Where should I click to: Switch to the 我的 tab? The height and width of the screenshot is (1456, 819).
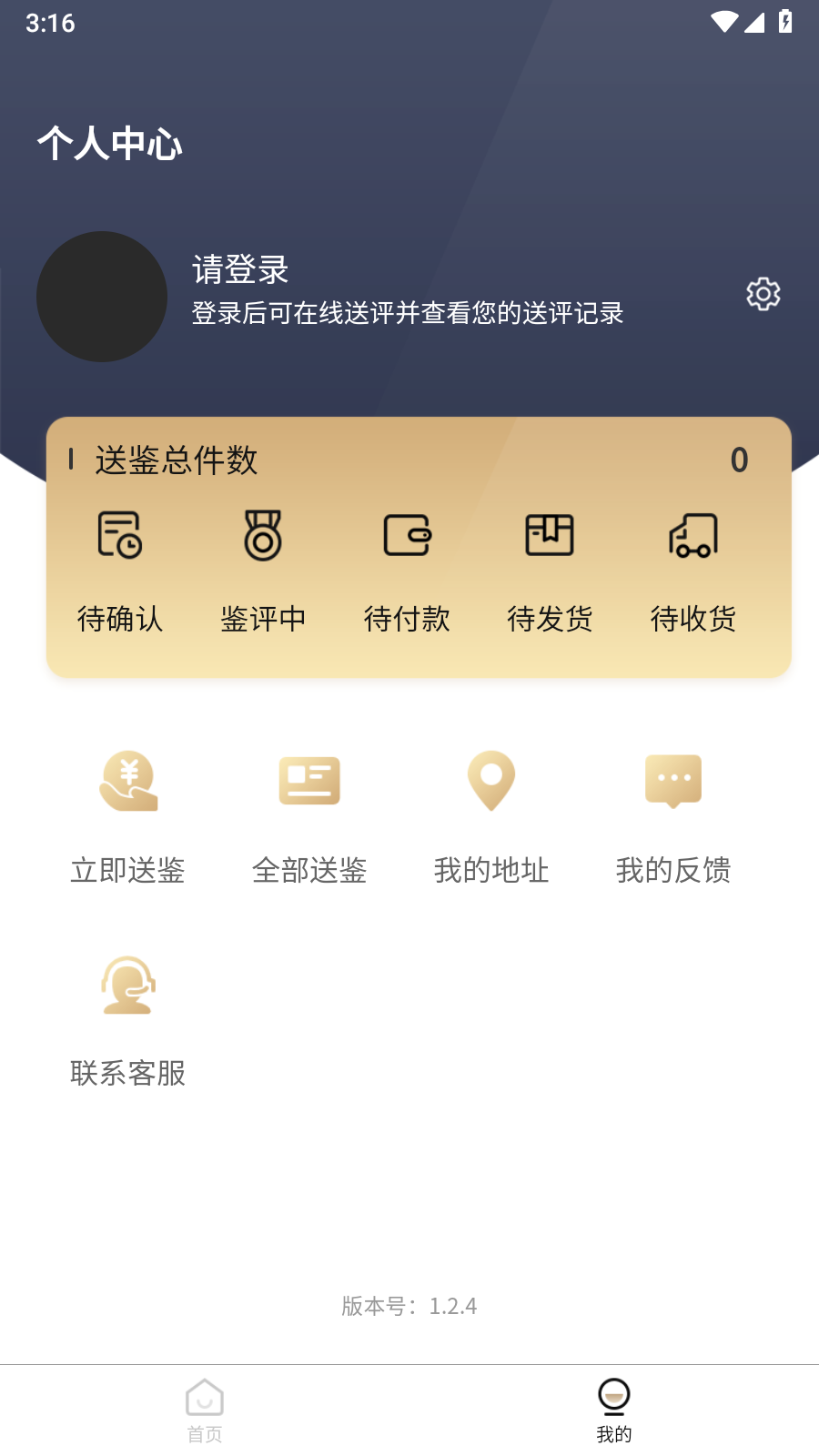(x=614, y=1409)
